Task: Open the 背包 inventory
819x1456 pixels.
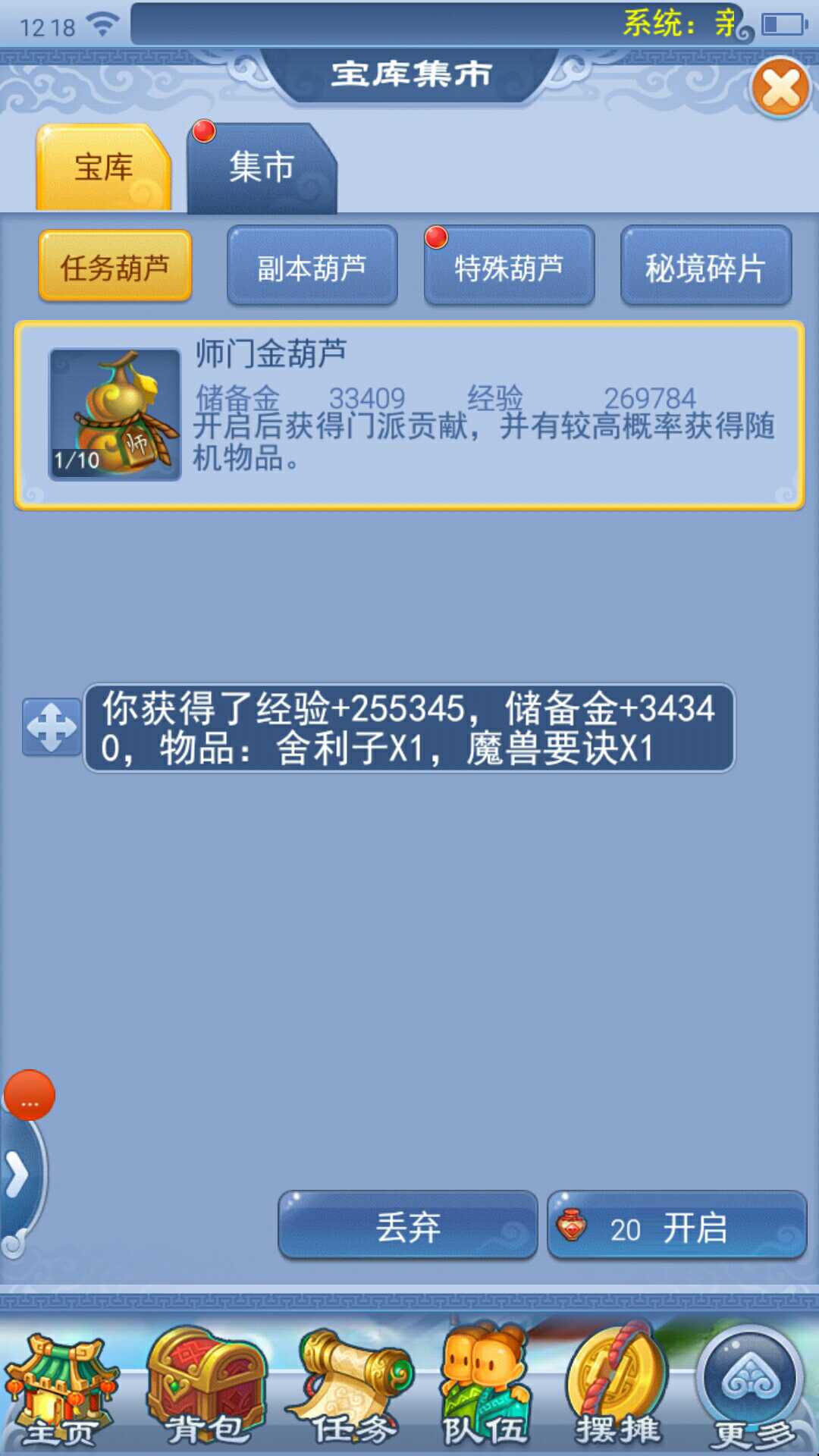Action: (205, 1388)
